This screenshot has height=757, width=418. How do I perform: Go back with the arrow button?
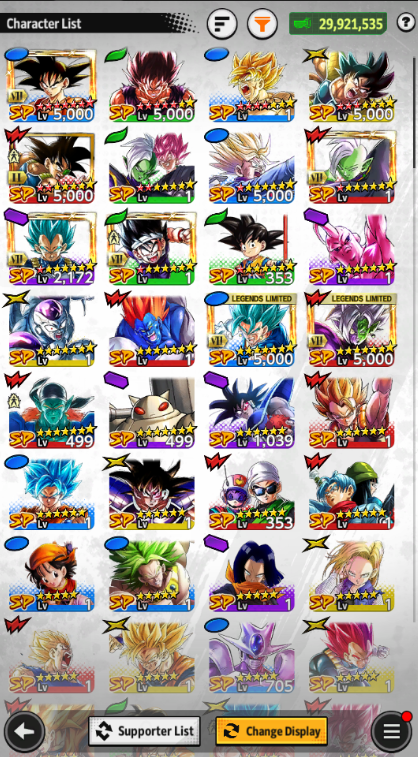tap(24, 731)
